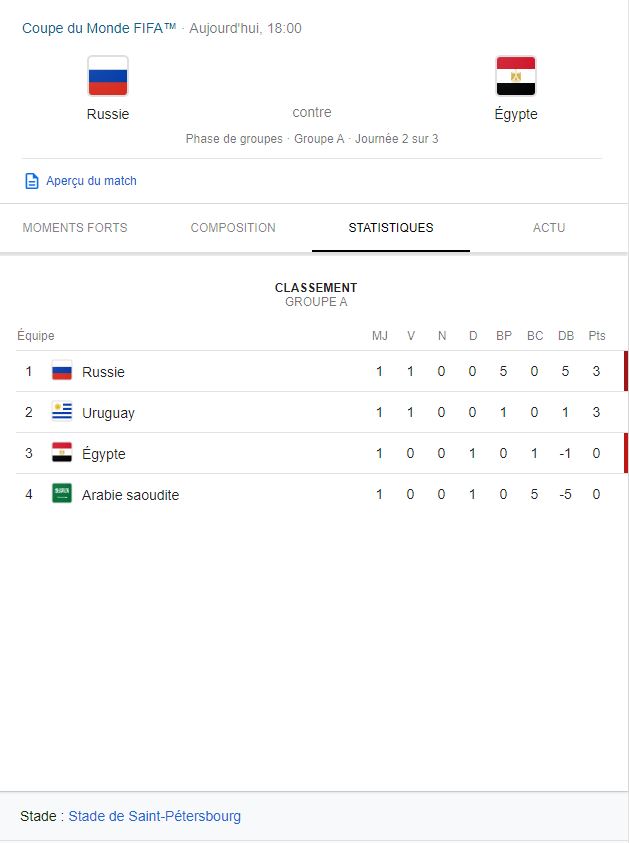629x843 pixels.
Task: Open Russie team in the header
Action: tap(108, 88)
